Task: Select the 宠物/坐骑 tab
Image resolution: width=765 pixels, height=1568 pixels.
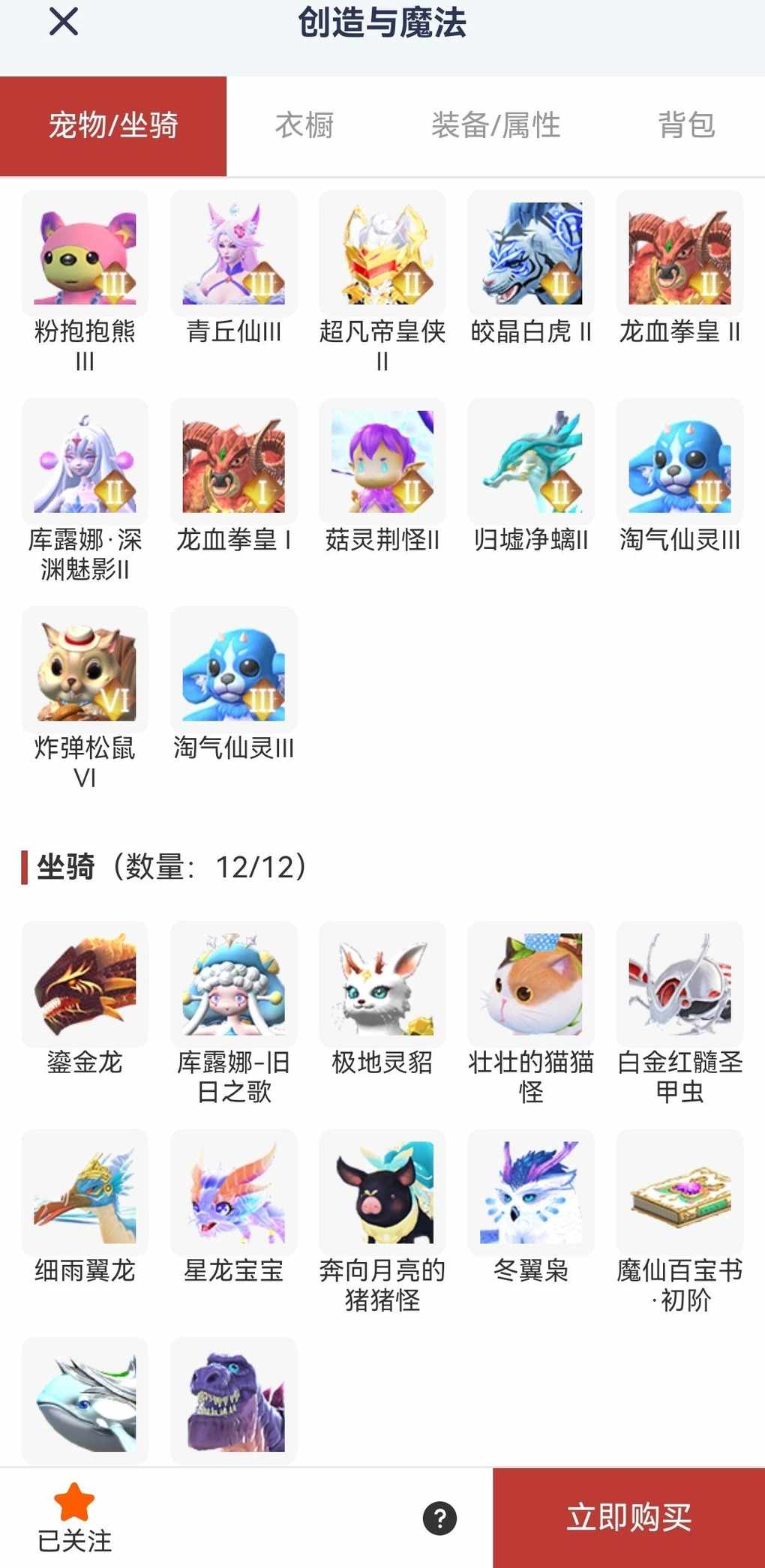Action: (113, 125)
